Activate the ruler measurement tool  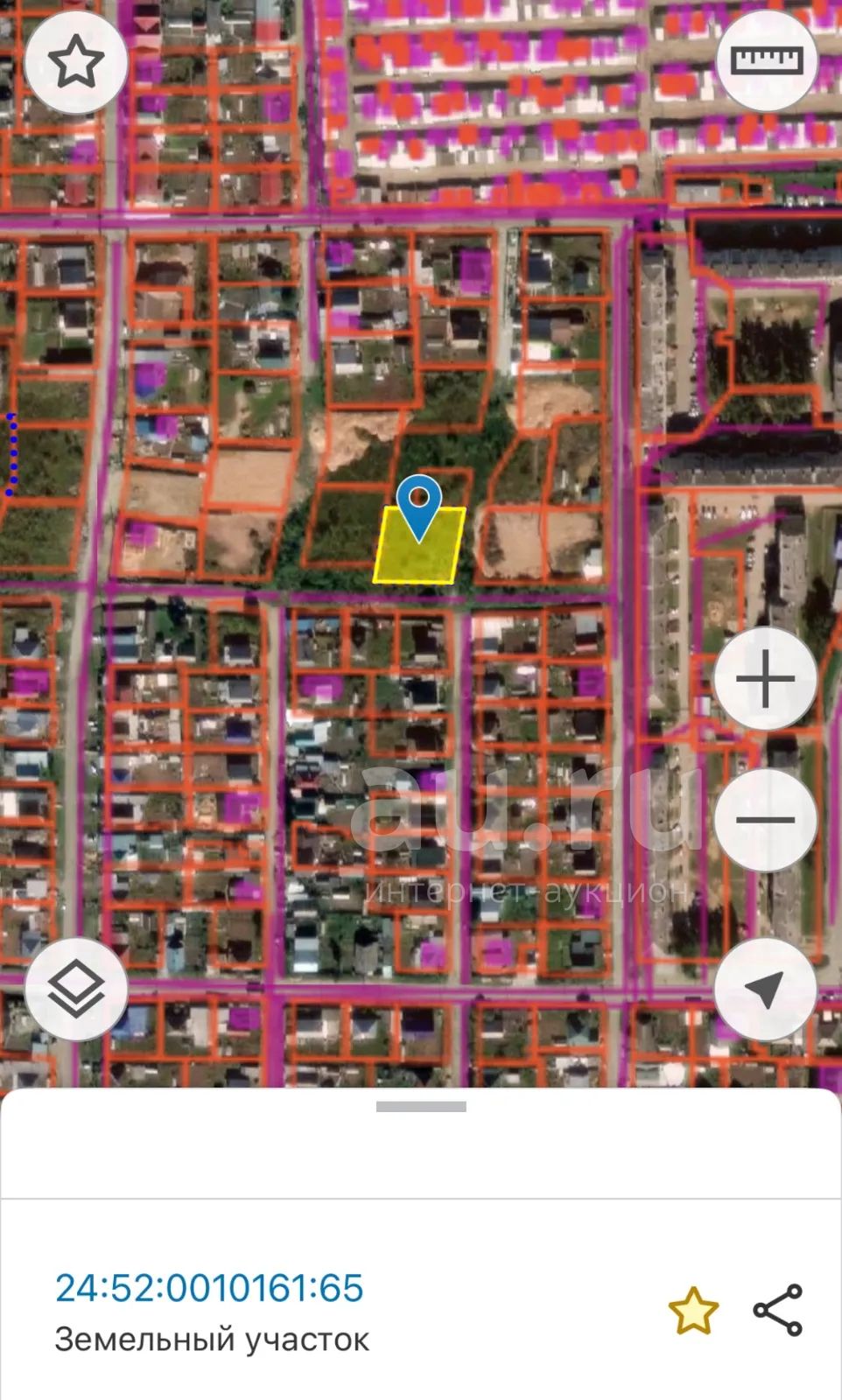point(767,60)
